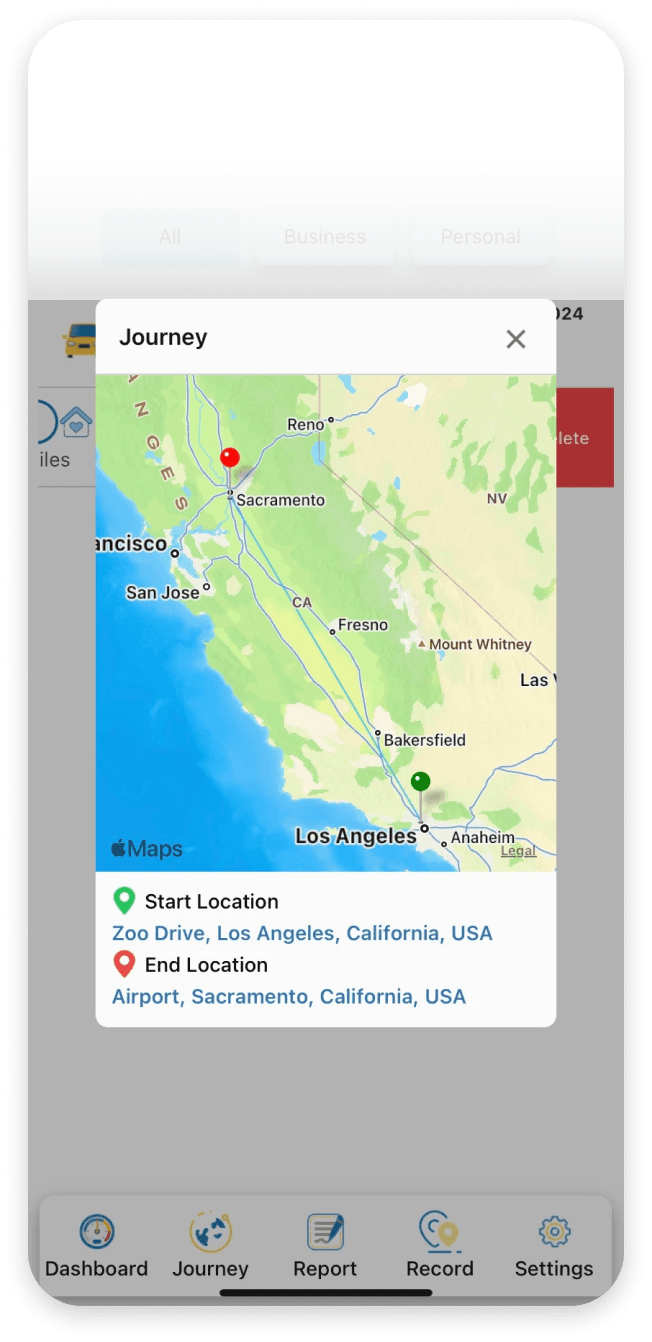The height and width of the screenshot is (1342, 652).
Task: Switch to the Journey tab
Action: click(x=210, y=1246)
